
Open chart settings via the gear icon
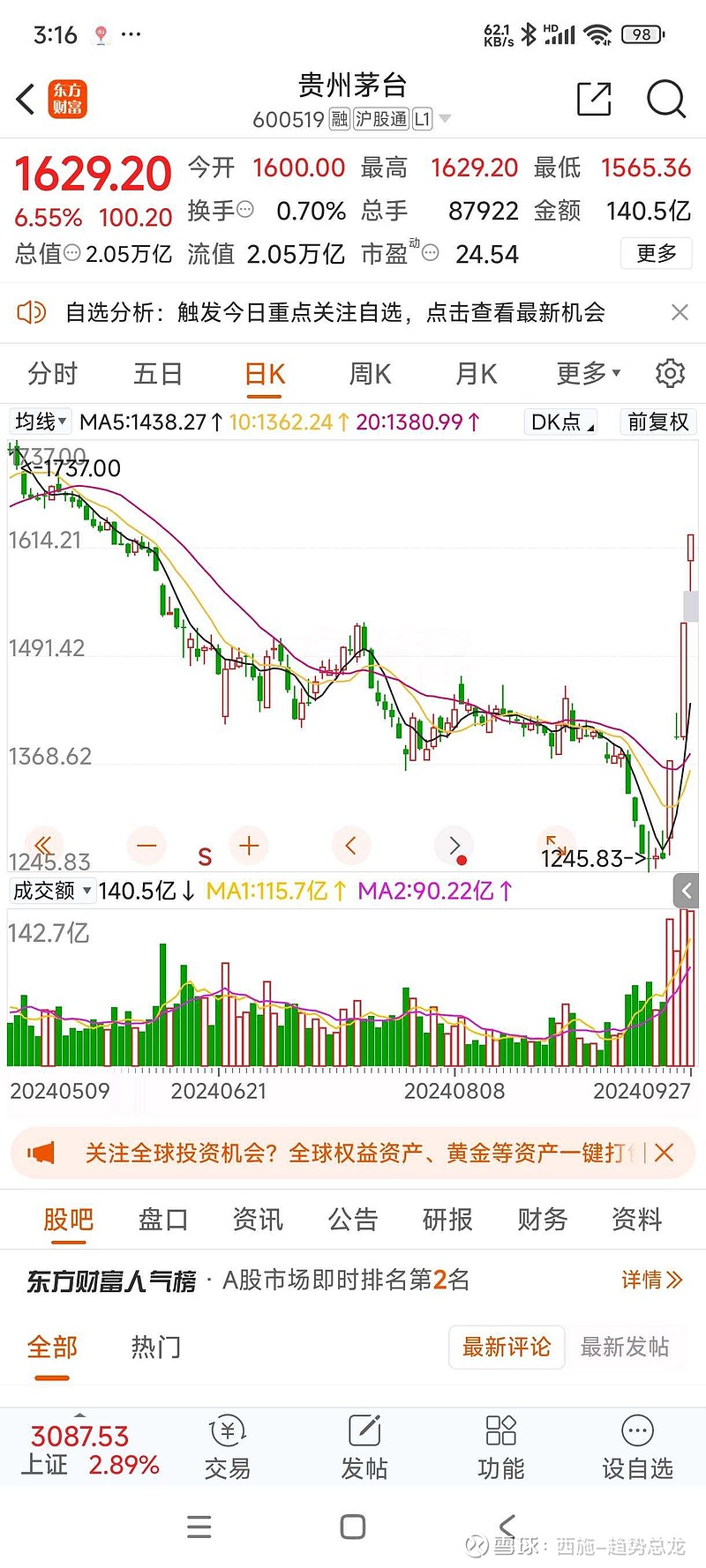click(x=671, y=373)
